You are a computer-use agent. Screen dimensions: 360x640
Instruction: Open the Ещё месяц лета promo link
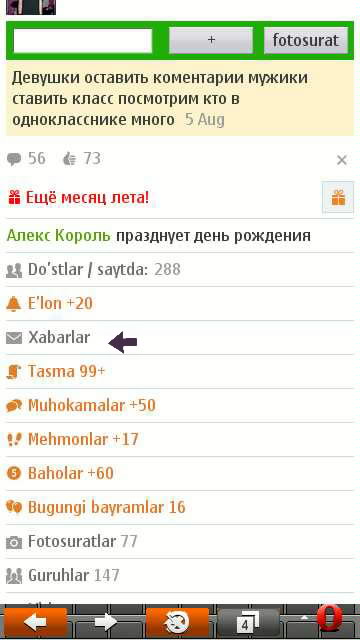point(78,198)
